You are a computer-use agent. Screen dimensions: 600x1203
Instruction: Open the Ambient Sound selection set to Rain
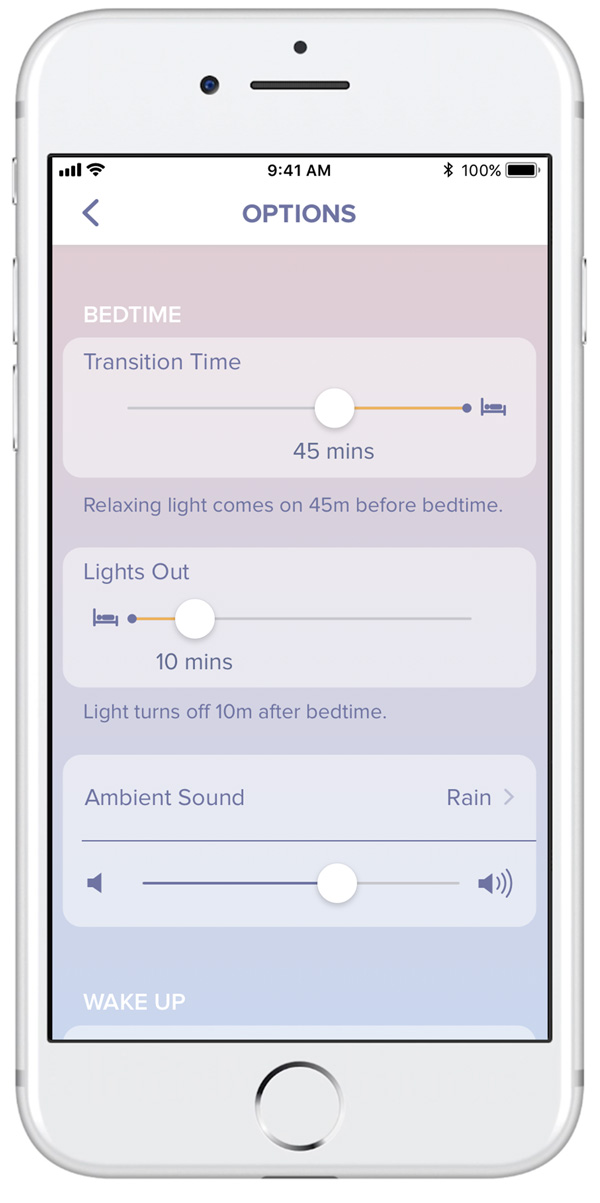pos(480,798)
